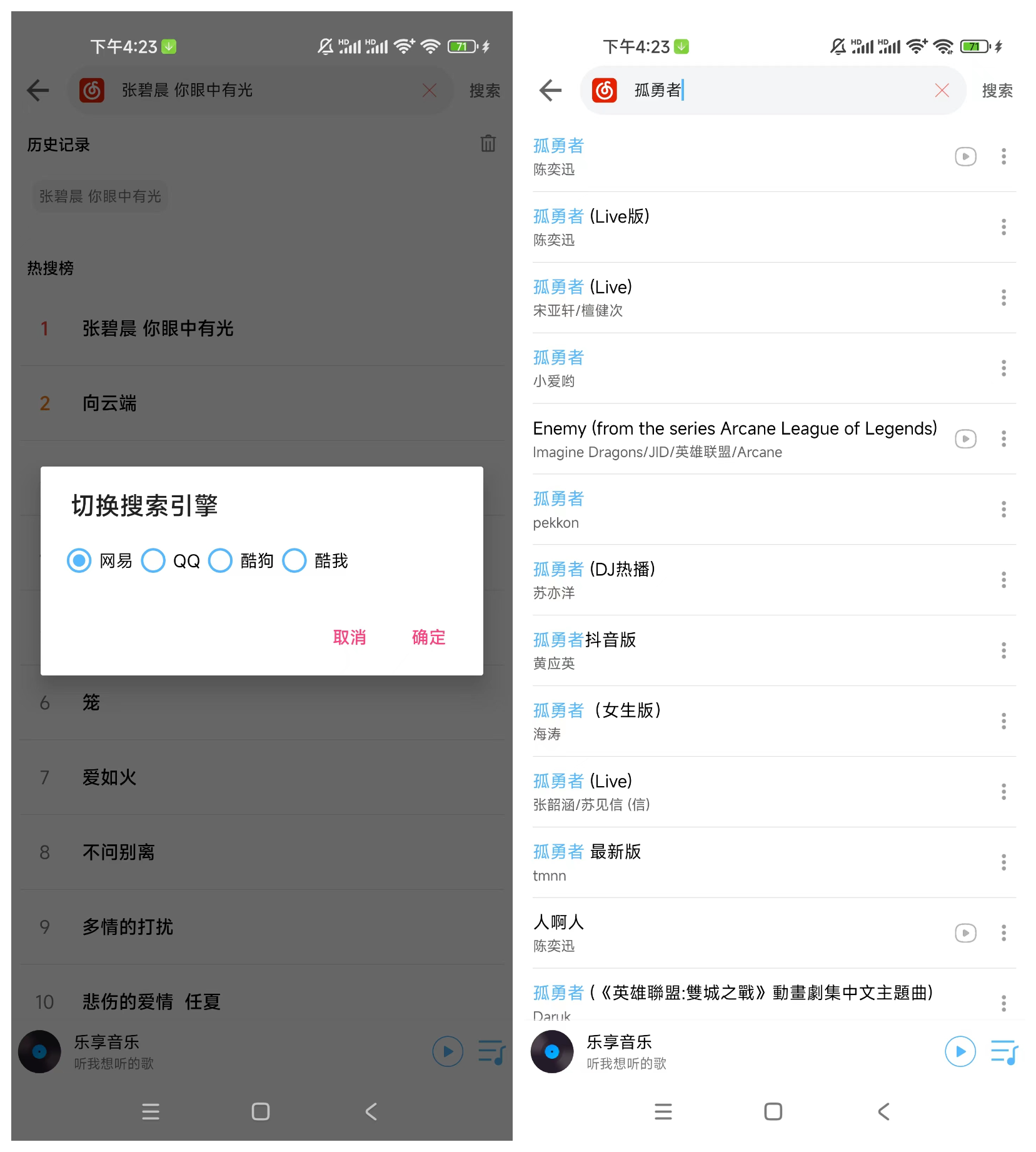Tap the system home button on right screen
1036x1152 pixels.
point(773,1111)
